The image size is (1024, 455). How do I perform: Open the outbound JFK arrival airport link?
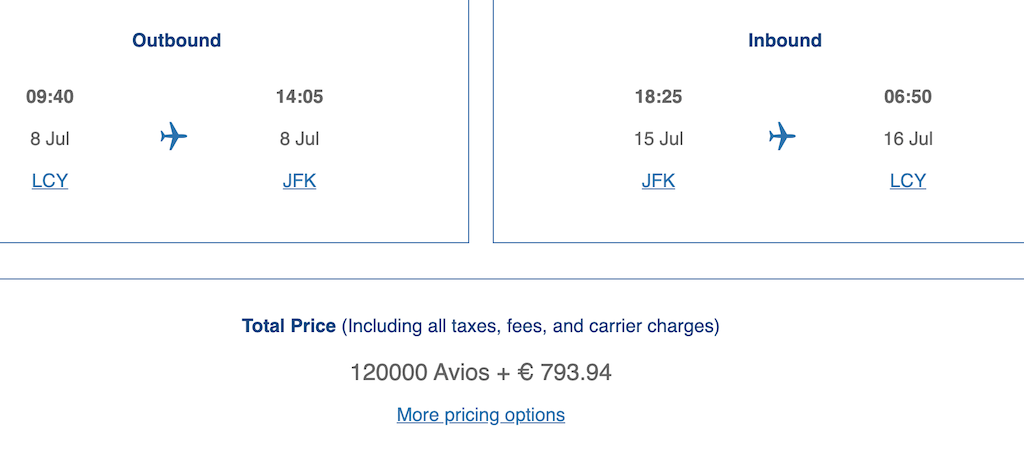[299, 181]
